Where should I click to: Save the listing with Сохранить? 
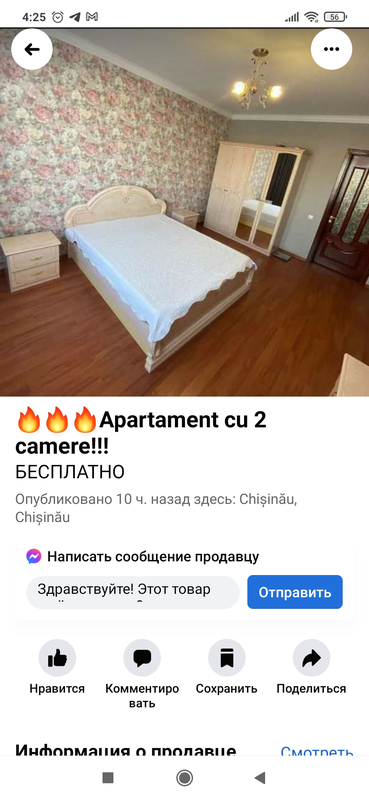click(227, 667)
